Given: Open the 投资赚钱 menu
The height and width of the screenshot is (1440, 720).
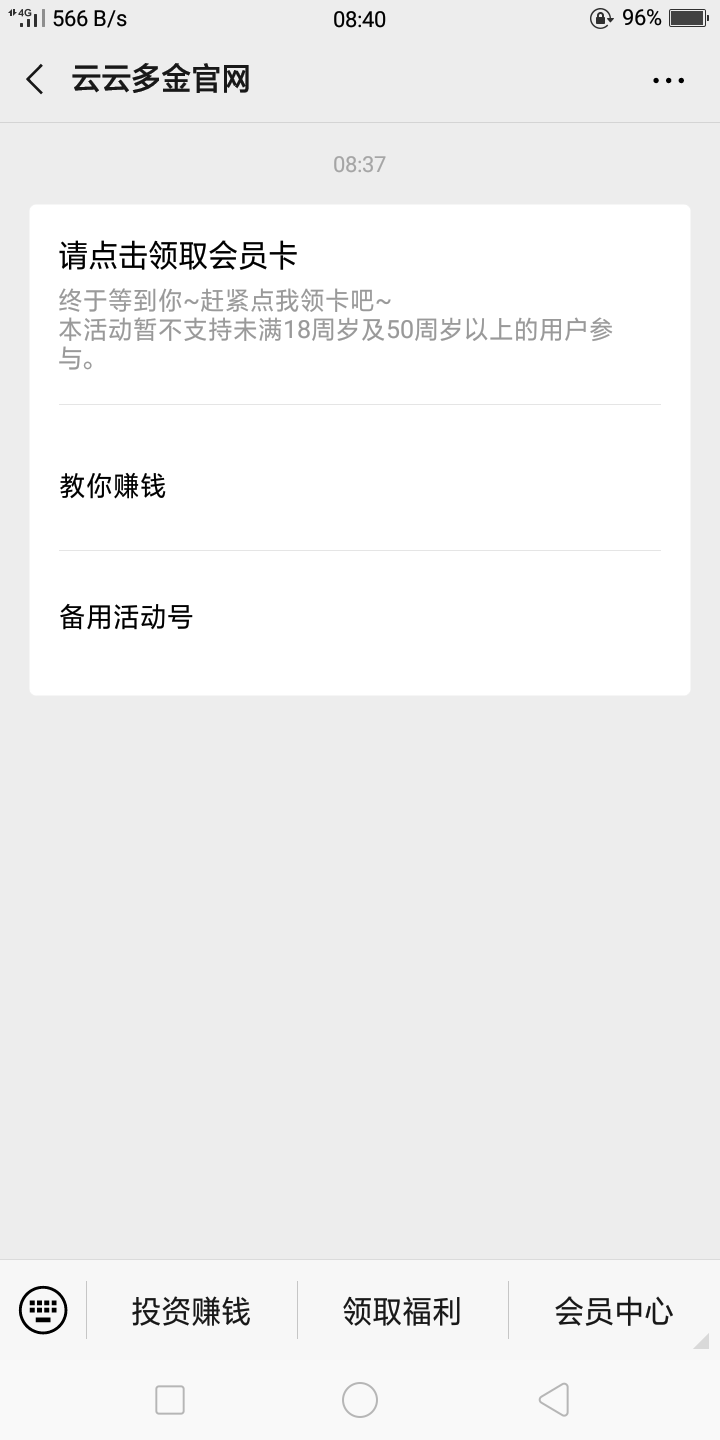Looking at the screenshot, I should [191, 1310].
